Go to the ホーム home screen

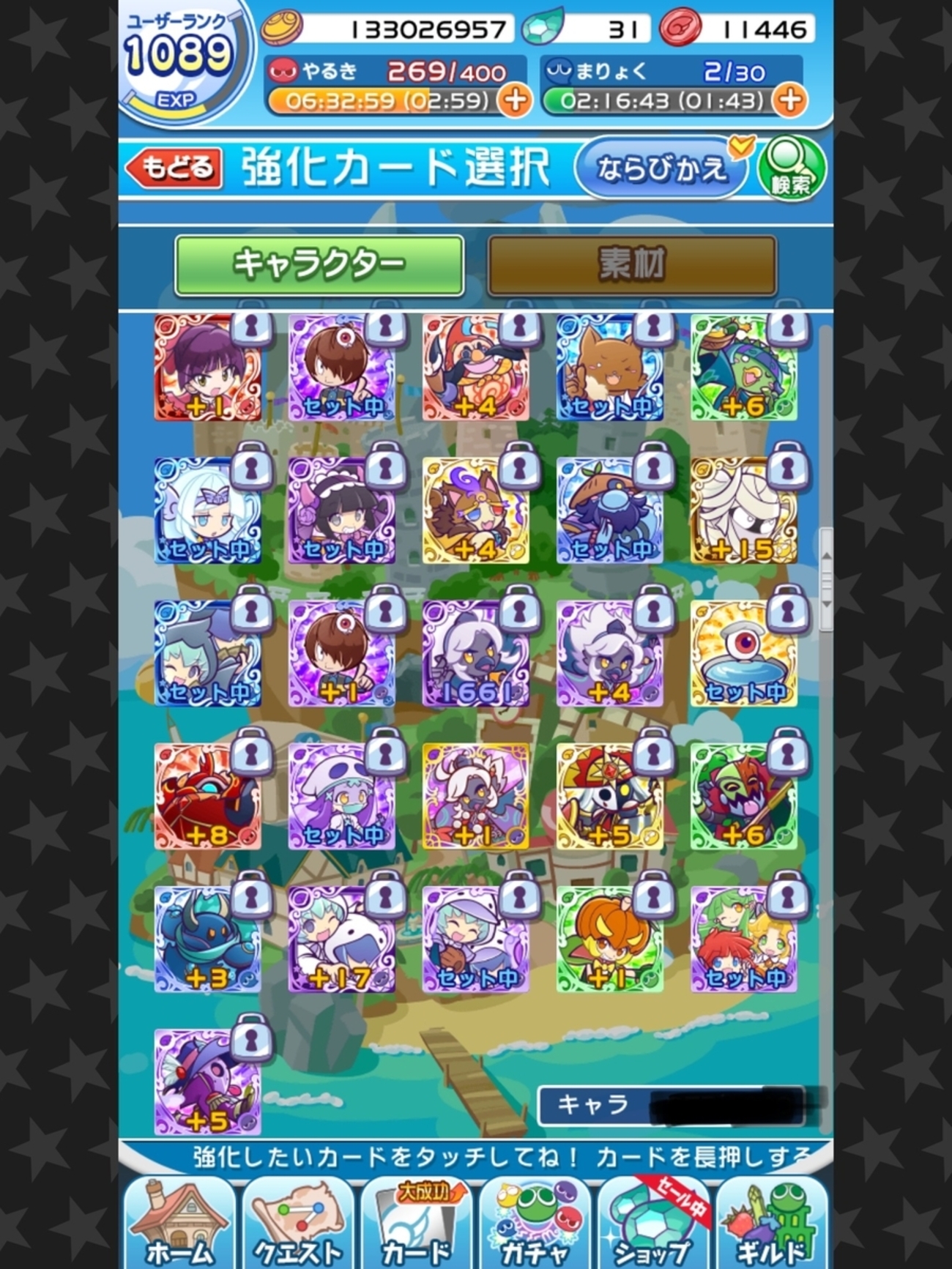[x=179, y=1225]
